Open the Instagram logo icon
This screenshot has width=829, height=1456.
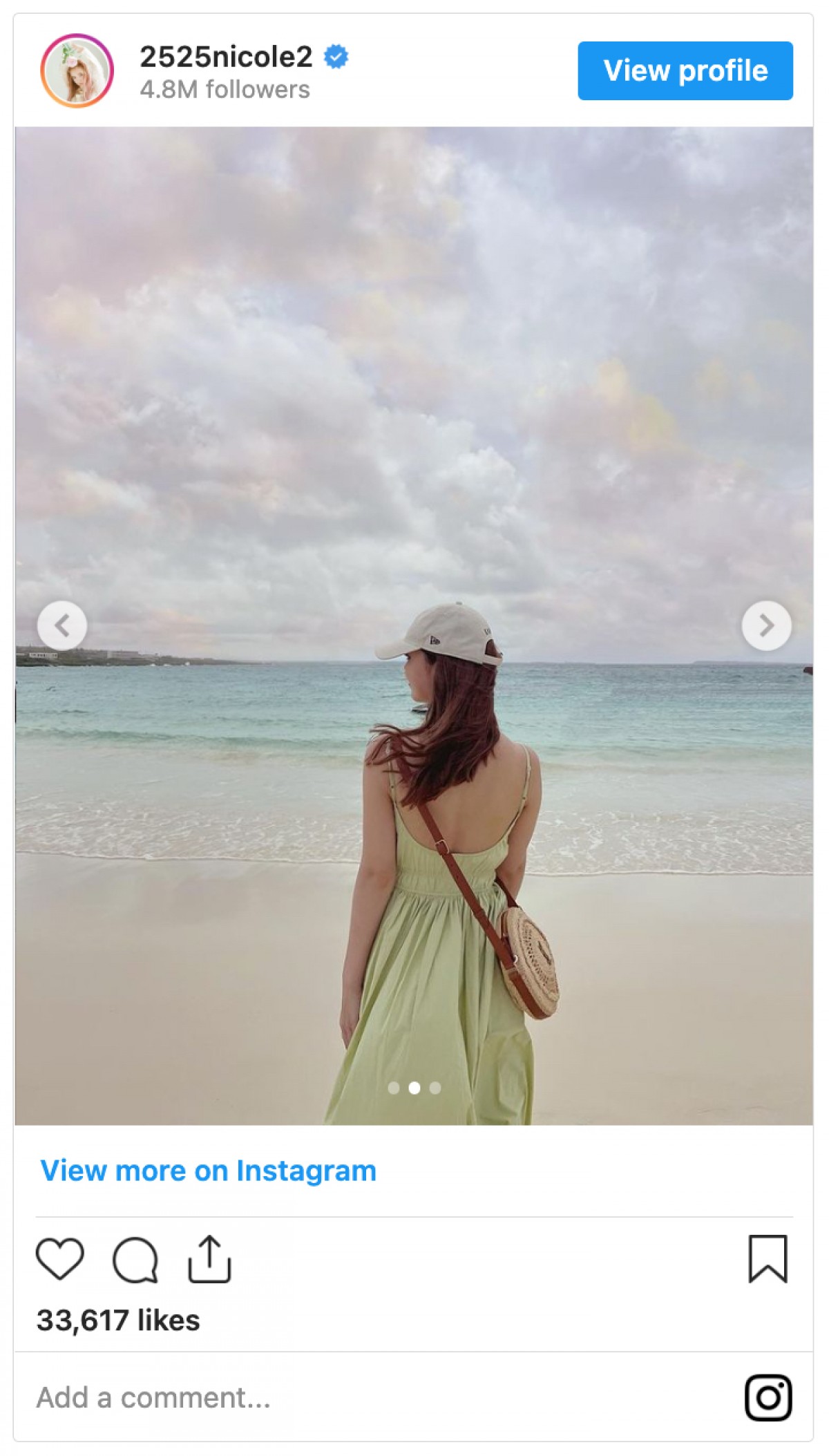[768, 1397]
